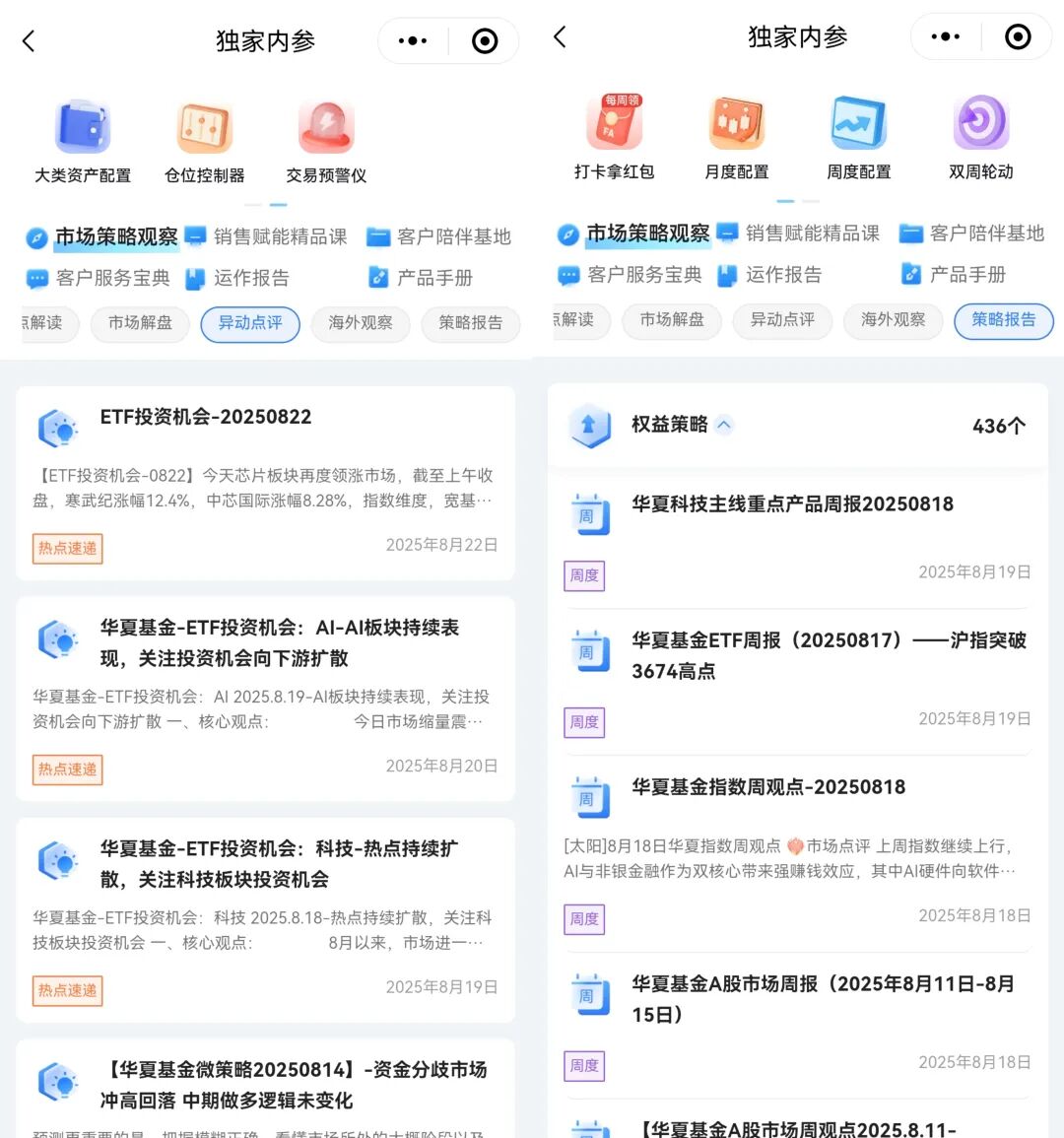Select the 仓位控制器 tool icon
This screenshot has width=1064, height=1138.
click(203, 126)
